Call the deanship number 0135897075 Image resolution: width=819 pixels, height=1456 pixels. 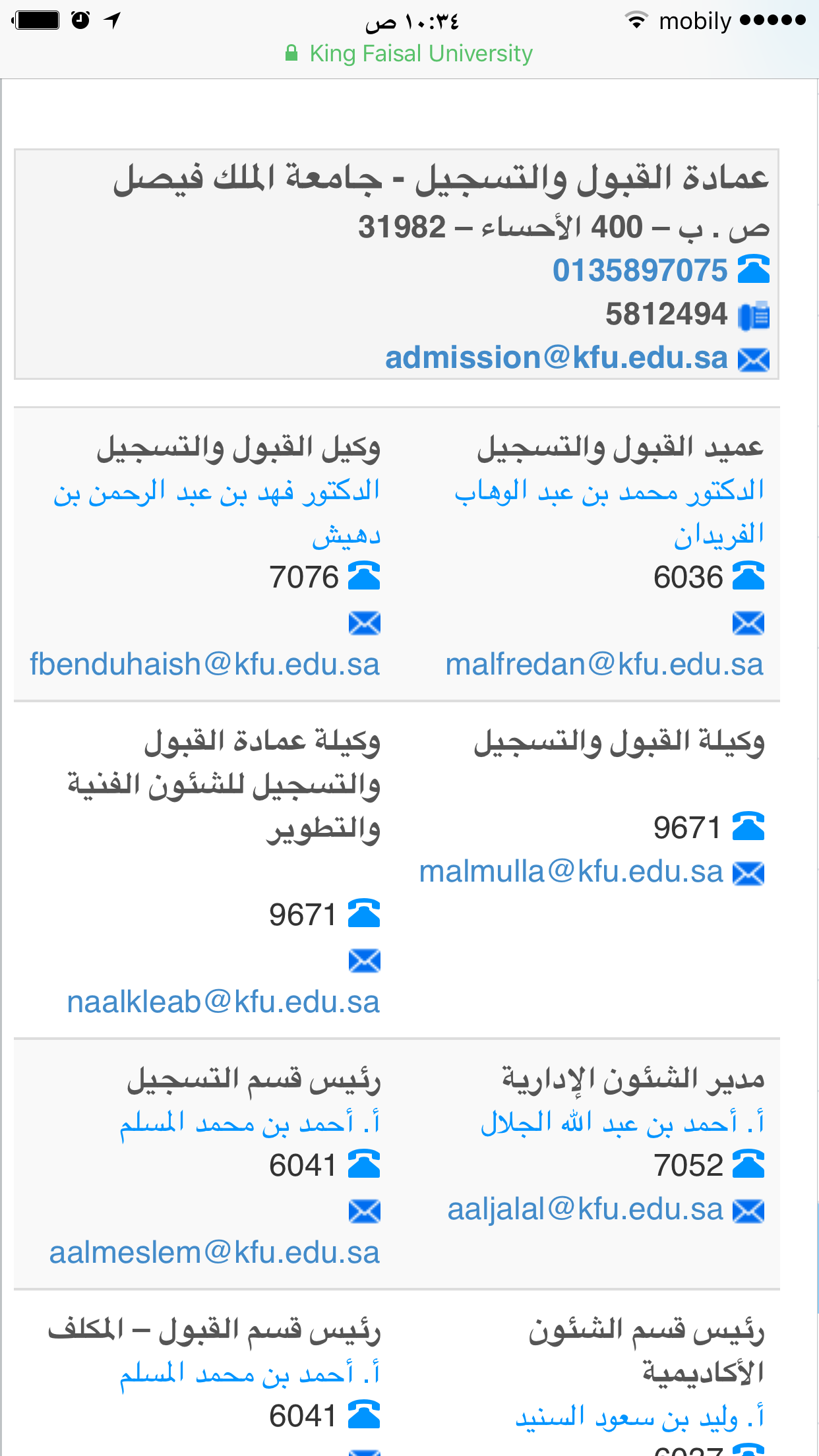640,270
